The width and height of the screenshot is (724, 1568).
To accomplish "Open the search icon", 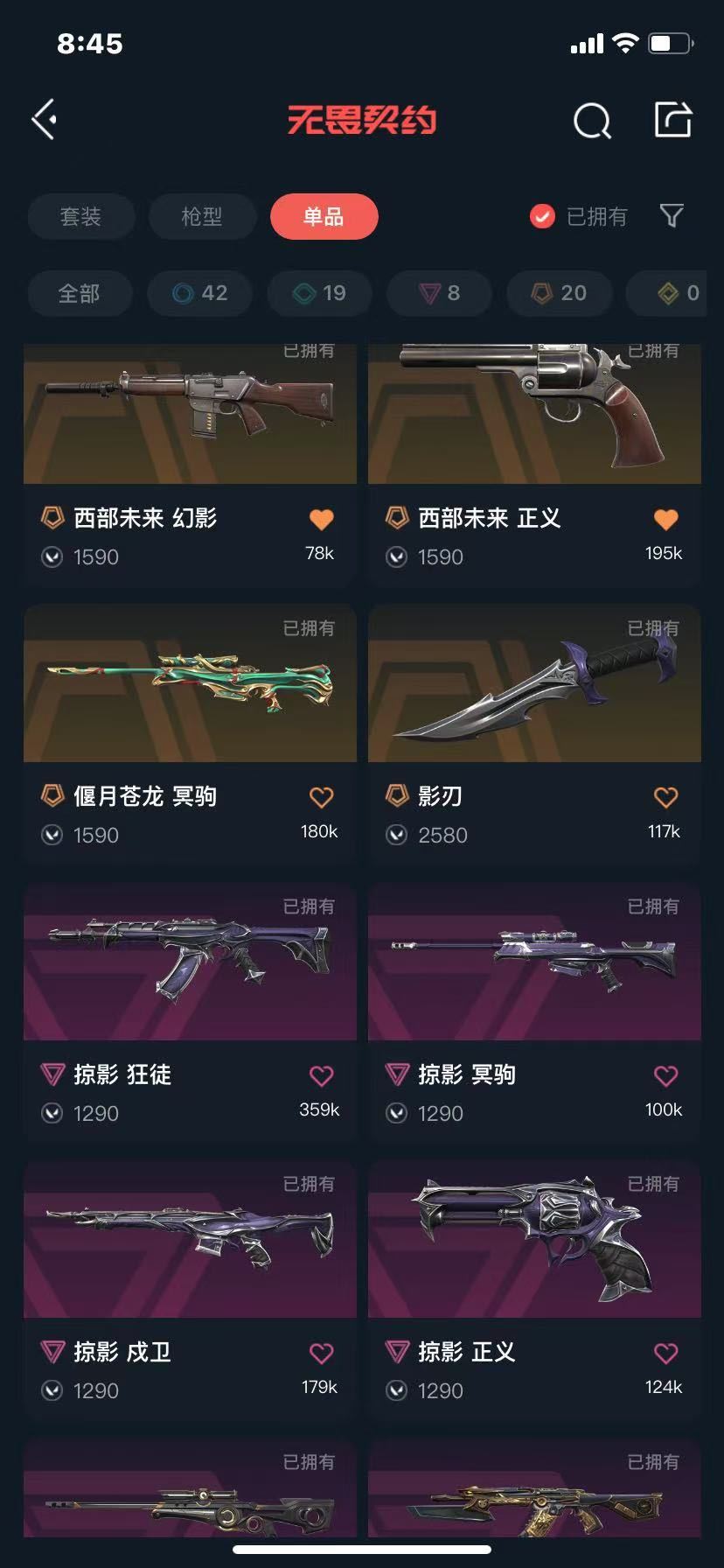I will point(592,121).
